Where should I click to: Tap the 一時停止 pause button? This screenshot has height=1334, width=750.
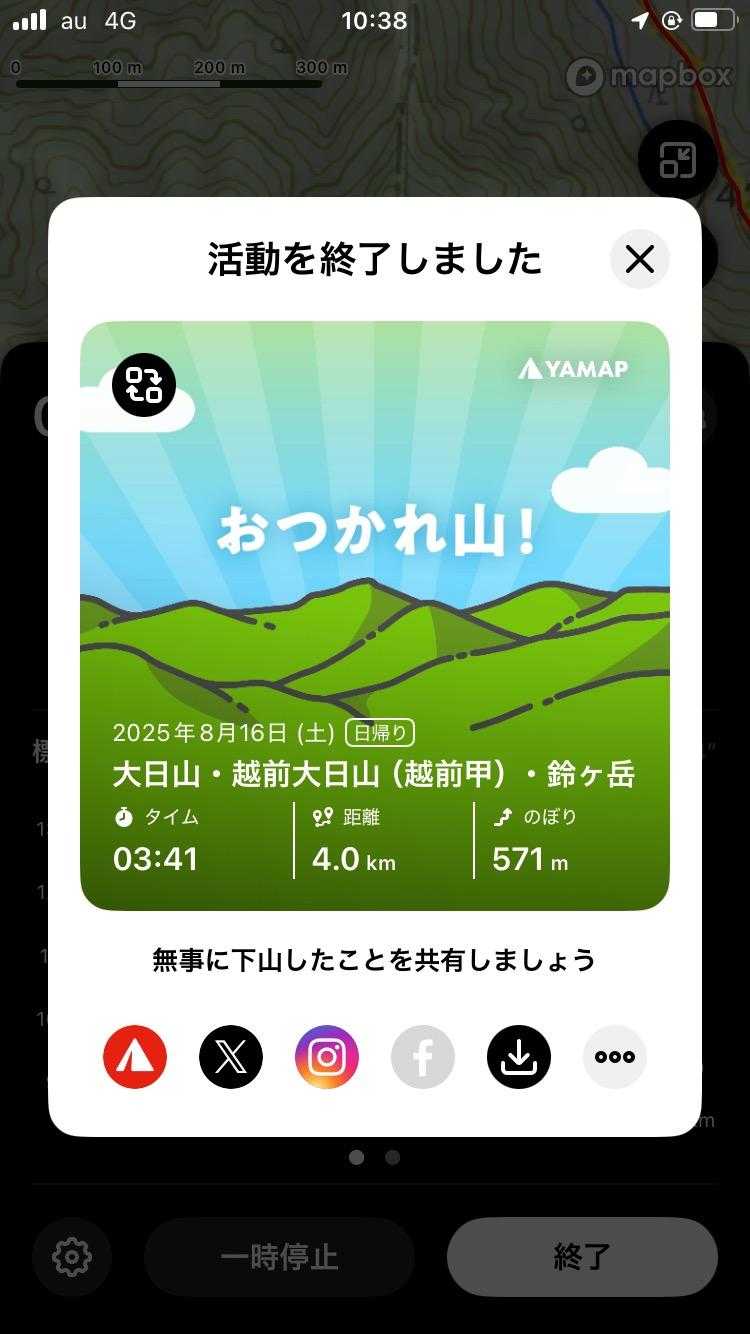[280, 1257]
